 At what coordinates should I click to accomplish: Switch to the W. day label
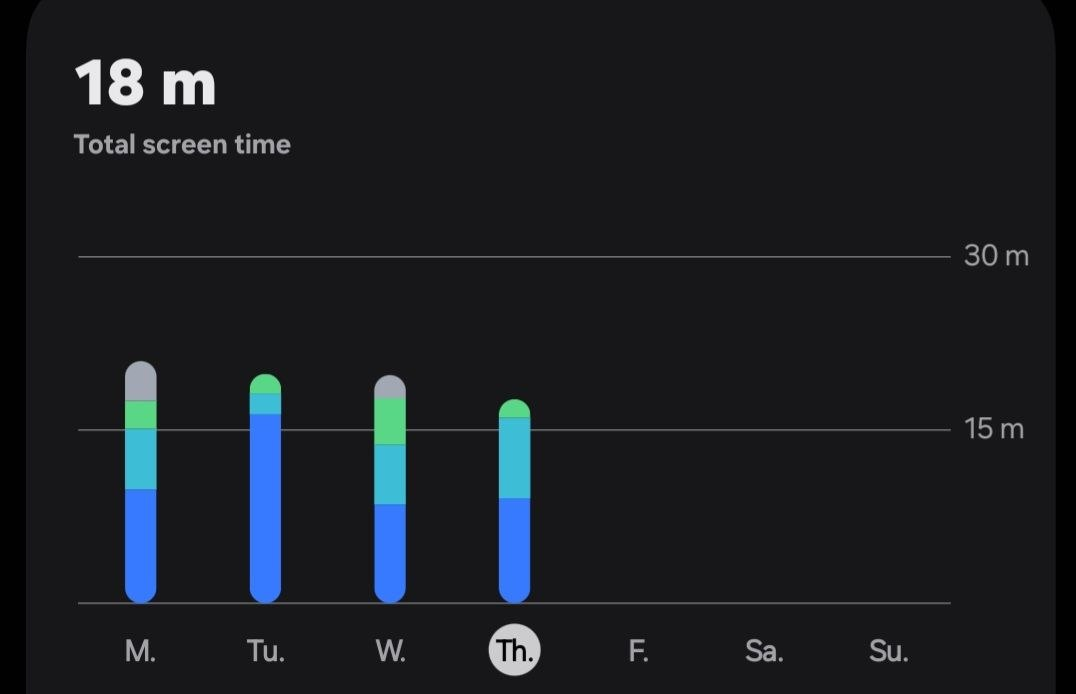click(x=390, y=650)
